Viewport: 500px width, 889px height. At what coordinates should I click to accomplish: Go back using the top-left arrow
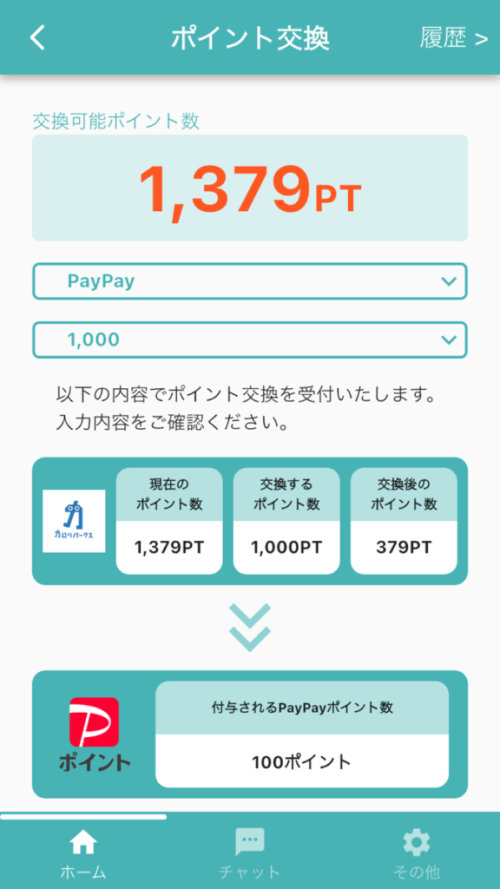pos(37,38)
